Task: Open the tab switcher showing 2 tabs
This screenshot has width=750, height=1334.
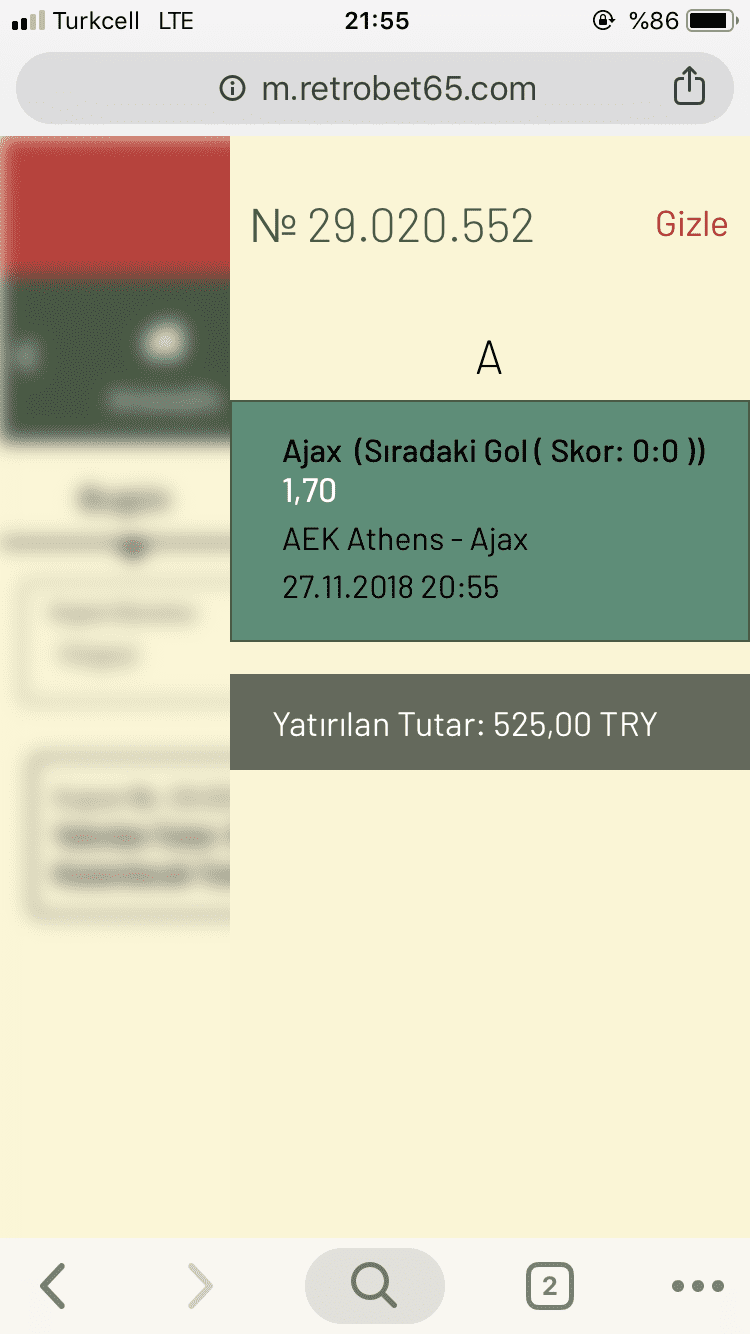Action: (x=549, y=1287)
